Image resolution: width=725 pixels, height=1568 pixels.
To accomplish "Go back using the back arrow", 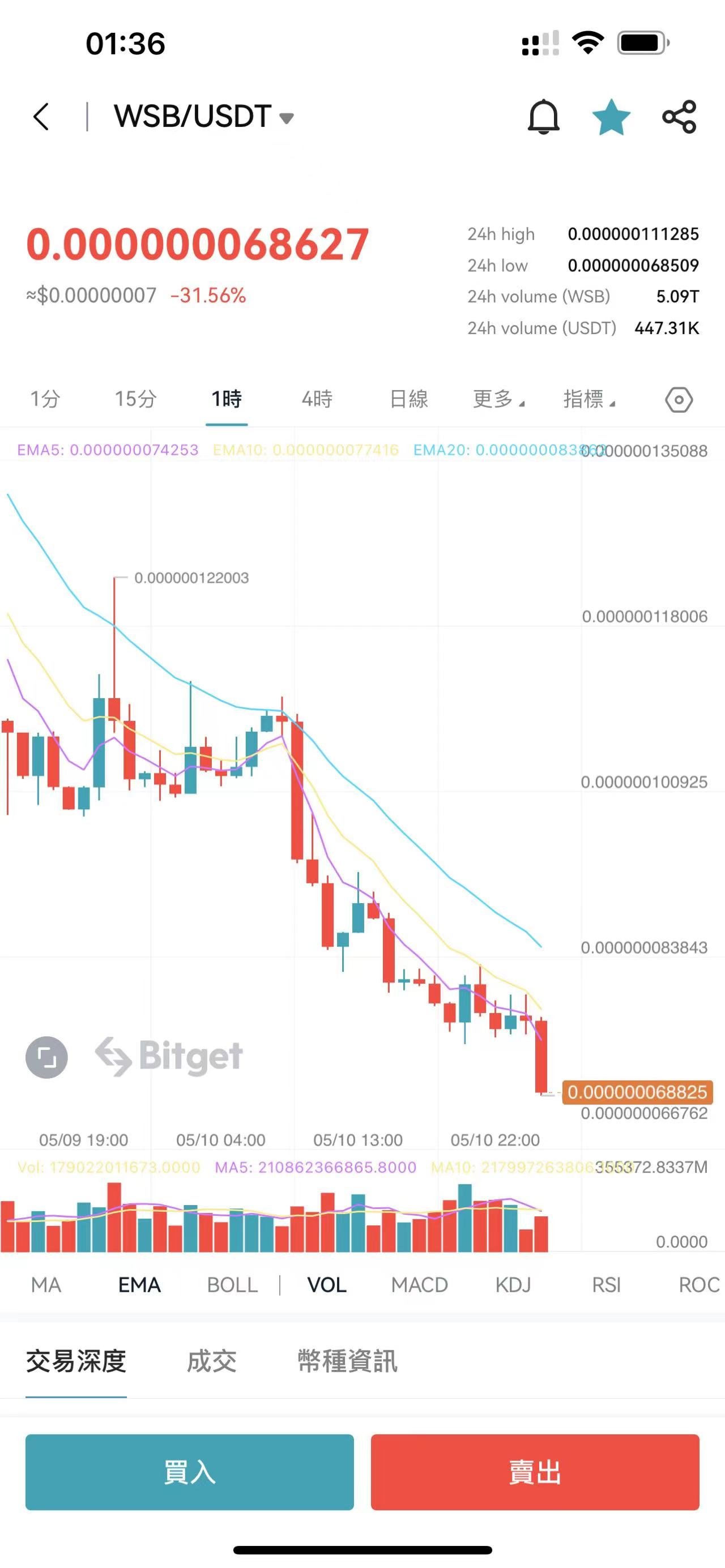I will (x=41, y=116).
